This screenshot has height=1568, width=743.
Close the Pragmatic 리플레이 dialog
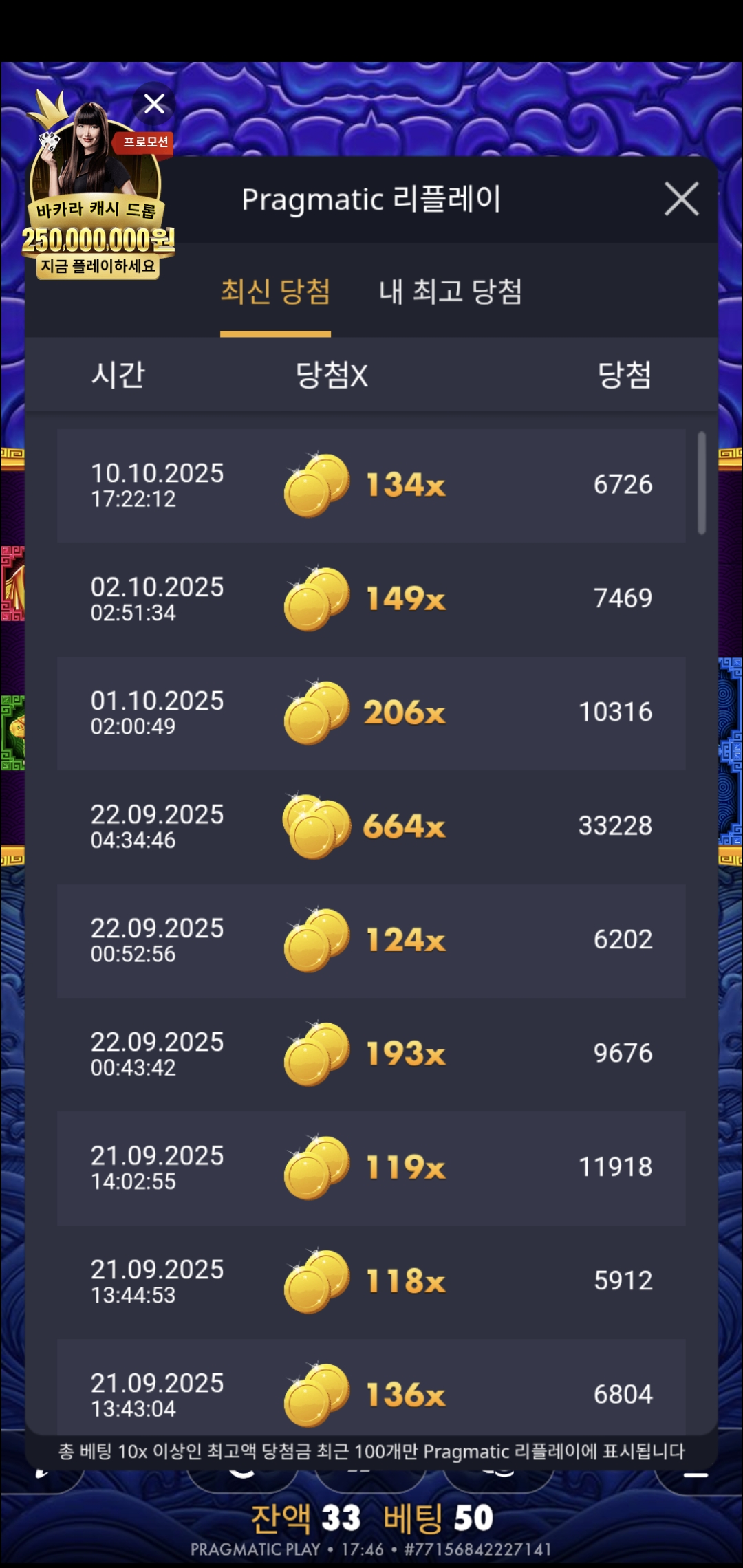(x=681, y=199)
